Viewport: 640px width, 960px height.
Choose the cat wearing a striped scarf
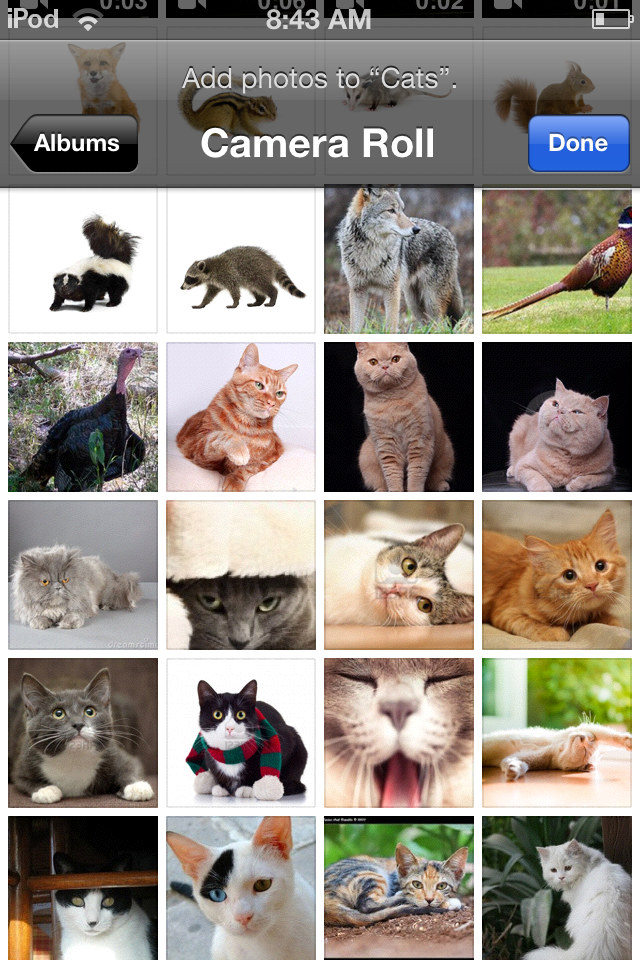(x=241, y=733)
